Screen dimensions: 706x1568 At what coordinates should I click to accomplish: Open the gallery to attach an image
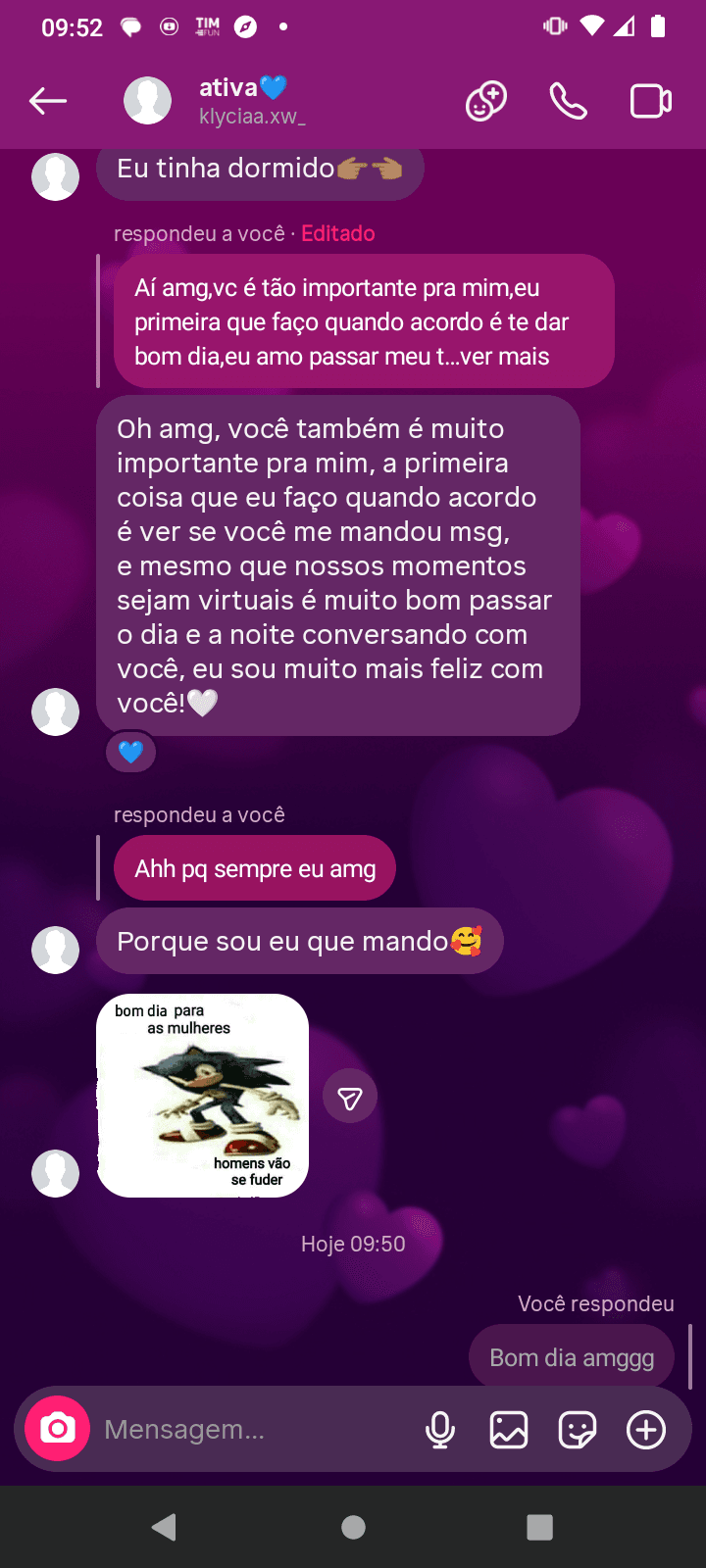click(509, 1429)
